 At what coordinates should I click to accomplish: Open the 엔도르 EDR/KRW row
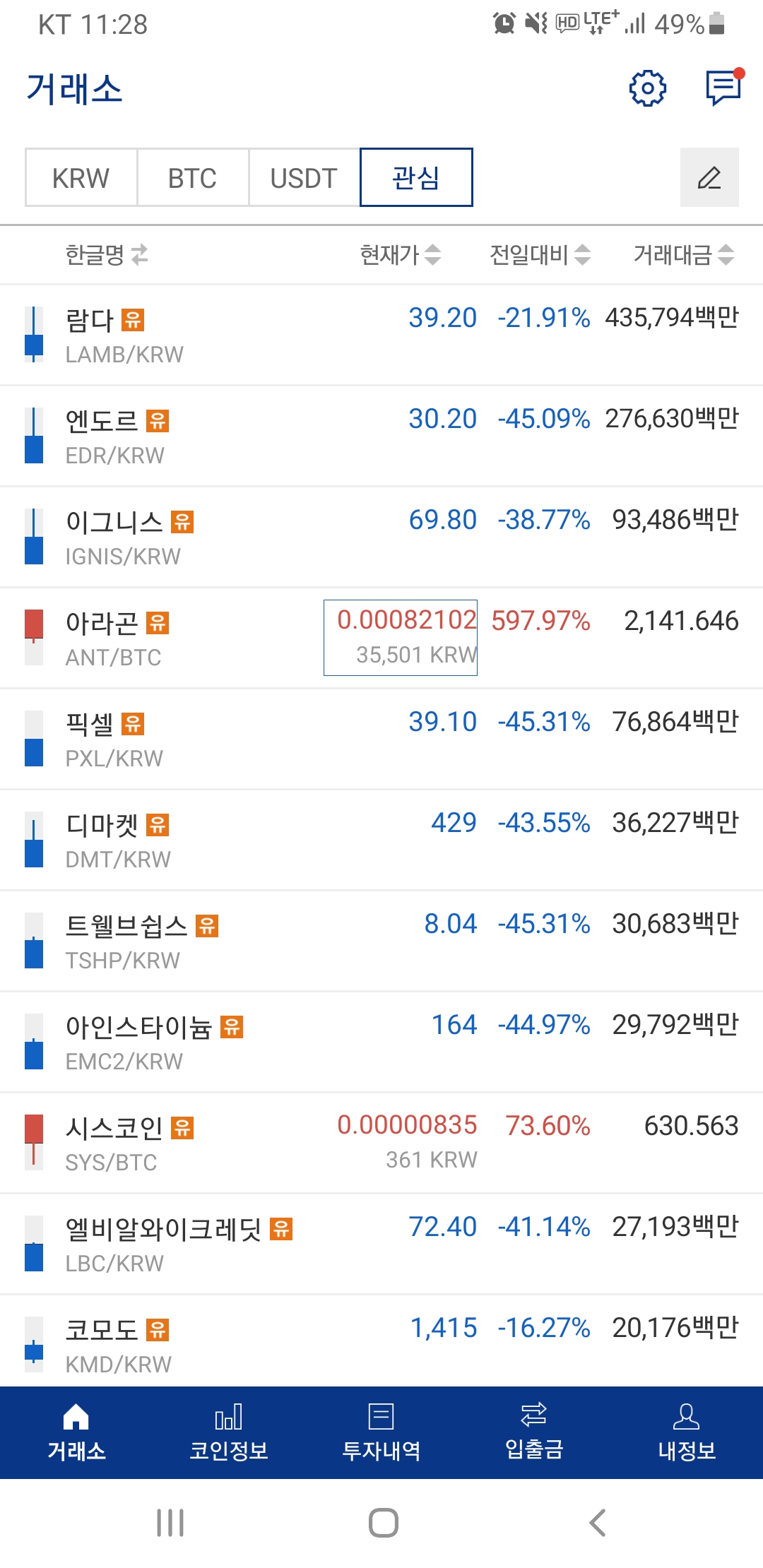coord(381,436)
